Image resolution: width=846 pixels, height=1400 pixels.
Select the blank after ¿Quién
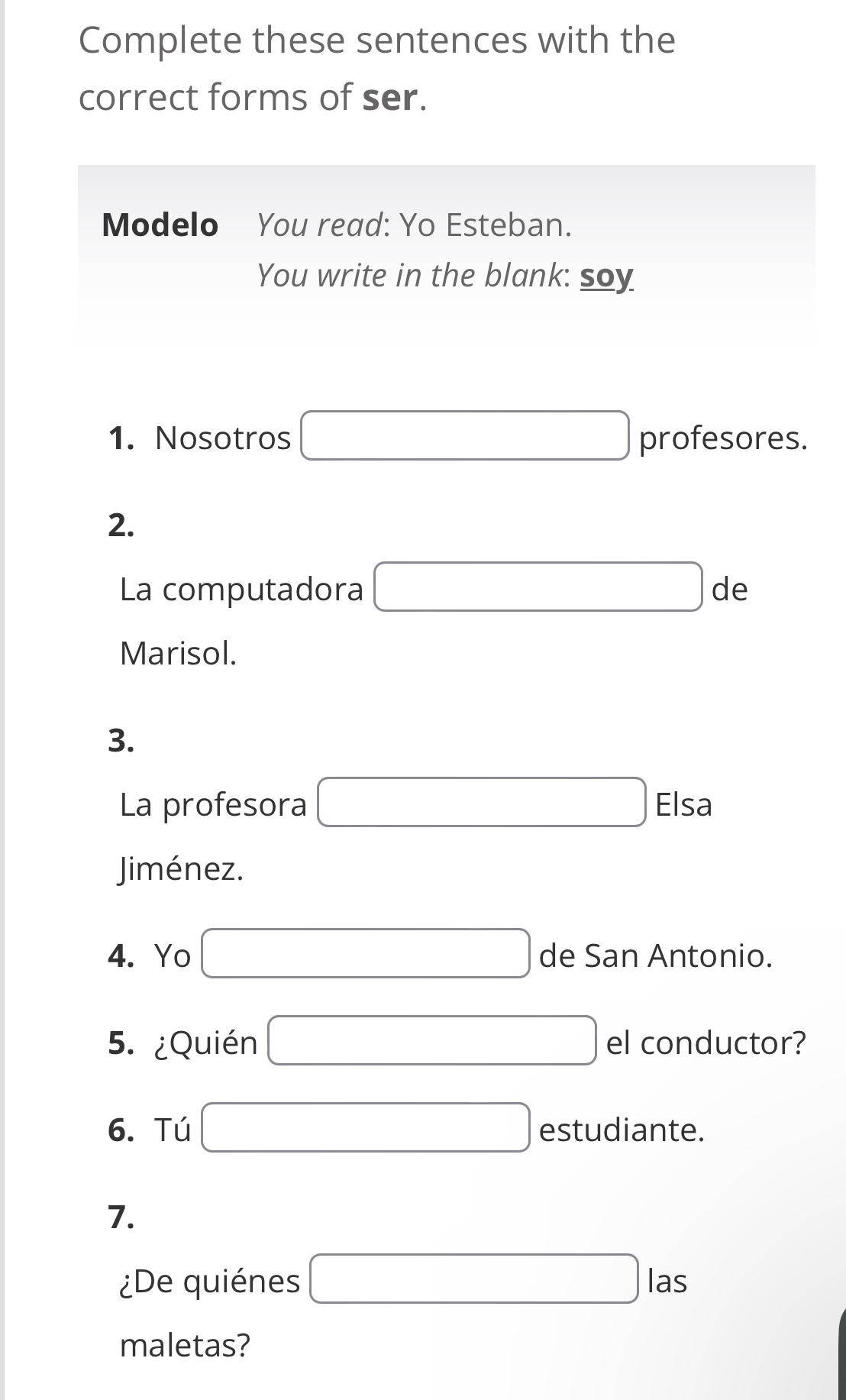tap(432, 1040)
